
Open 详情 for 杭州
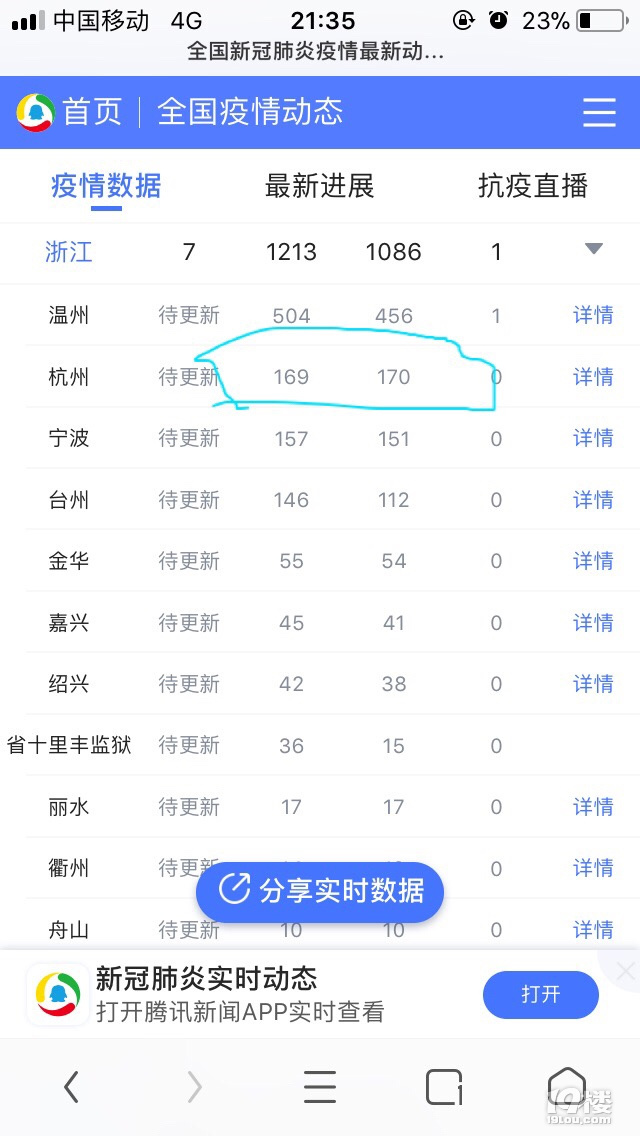(593, 377)
